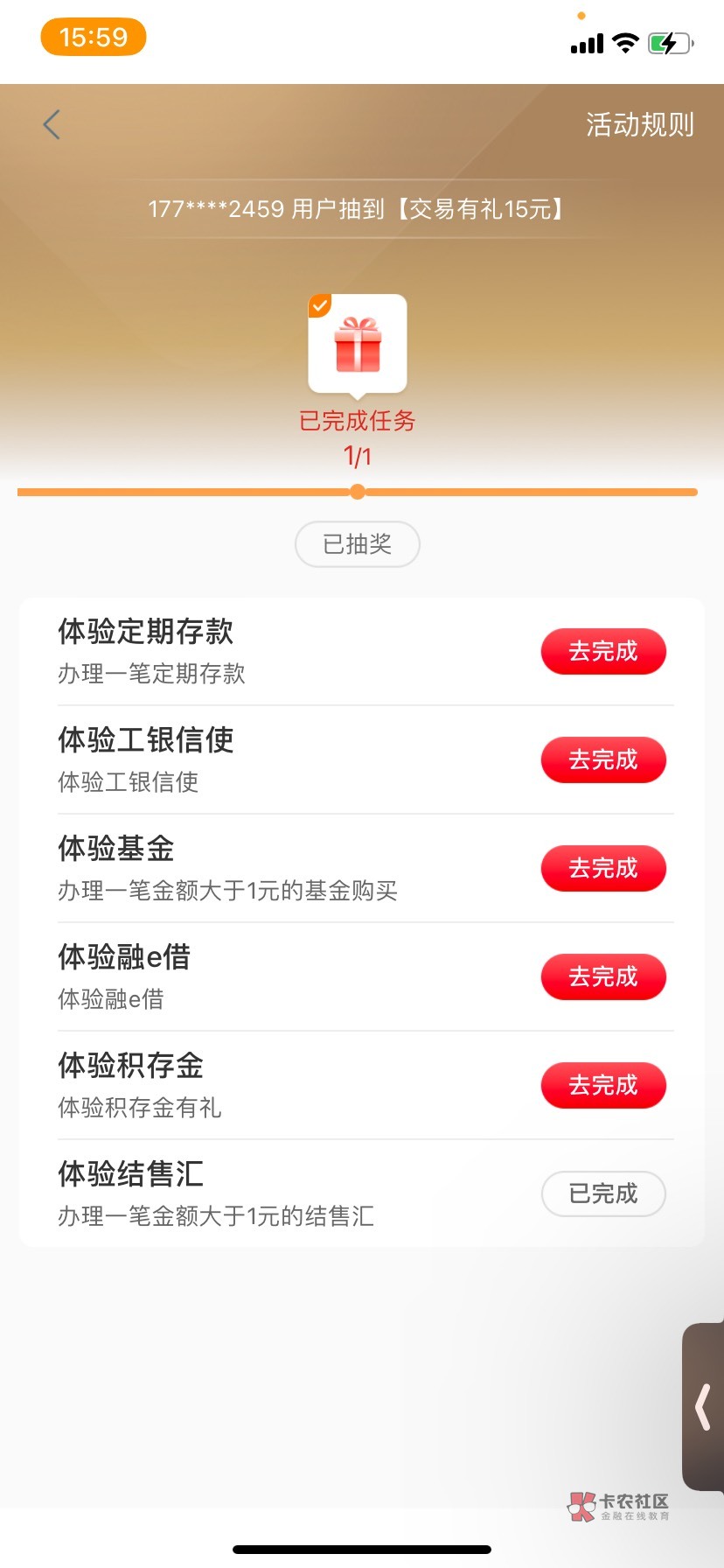Tap 去完成 for 体验融e借
Viewport: 724px width, 1568px height.
tap(603, 977)
